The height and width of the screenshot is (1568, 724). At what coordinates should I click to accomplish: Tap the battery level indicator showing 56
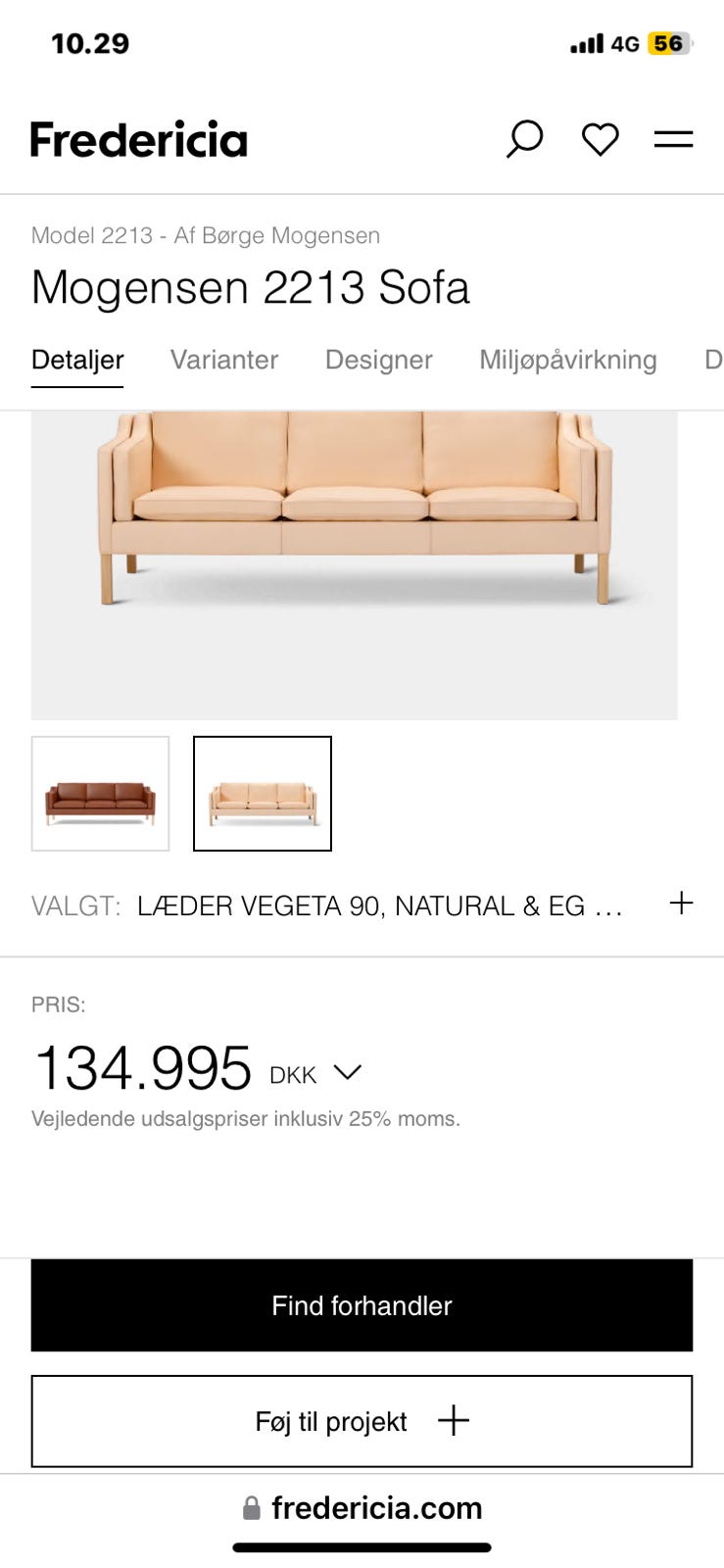665,43
